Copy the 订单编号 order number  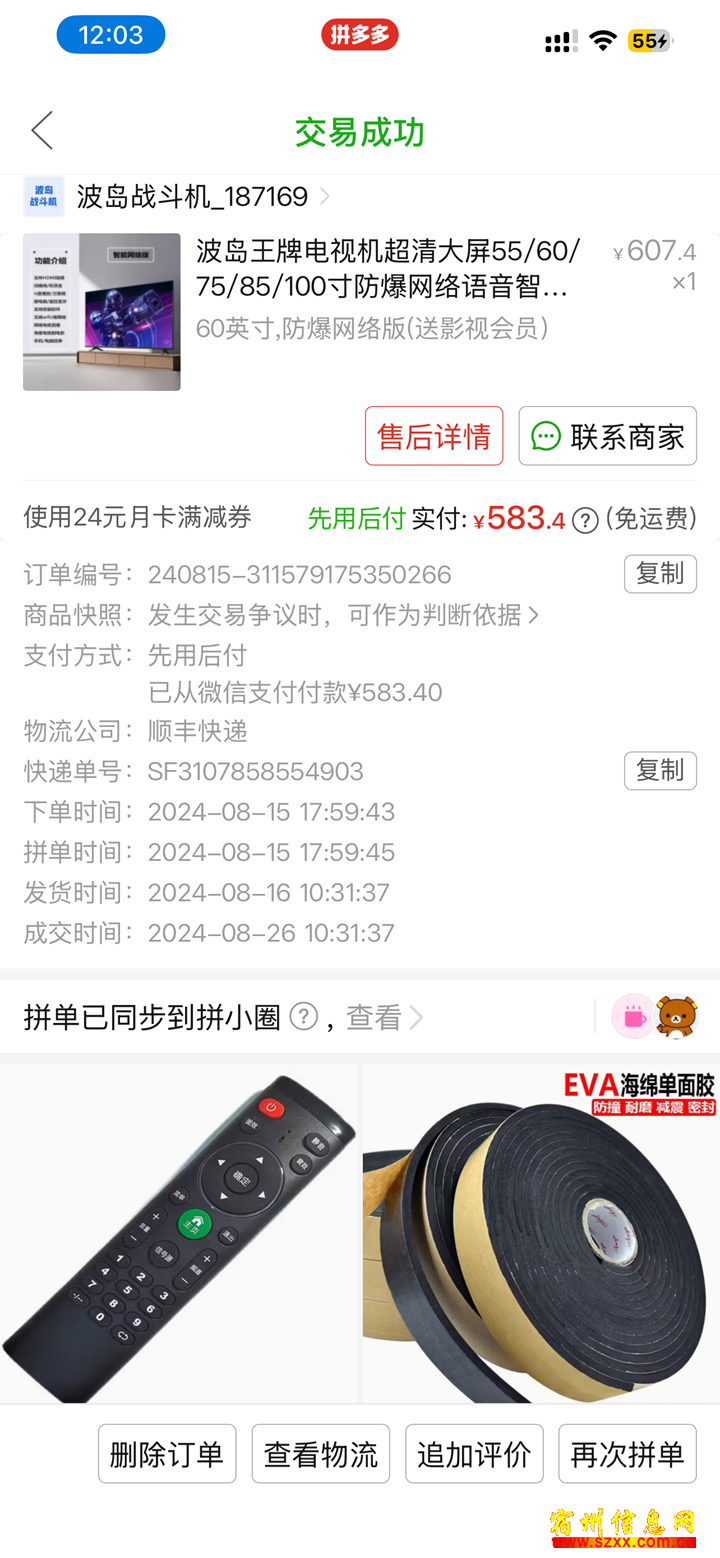[x=660, y=574]
